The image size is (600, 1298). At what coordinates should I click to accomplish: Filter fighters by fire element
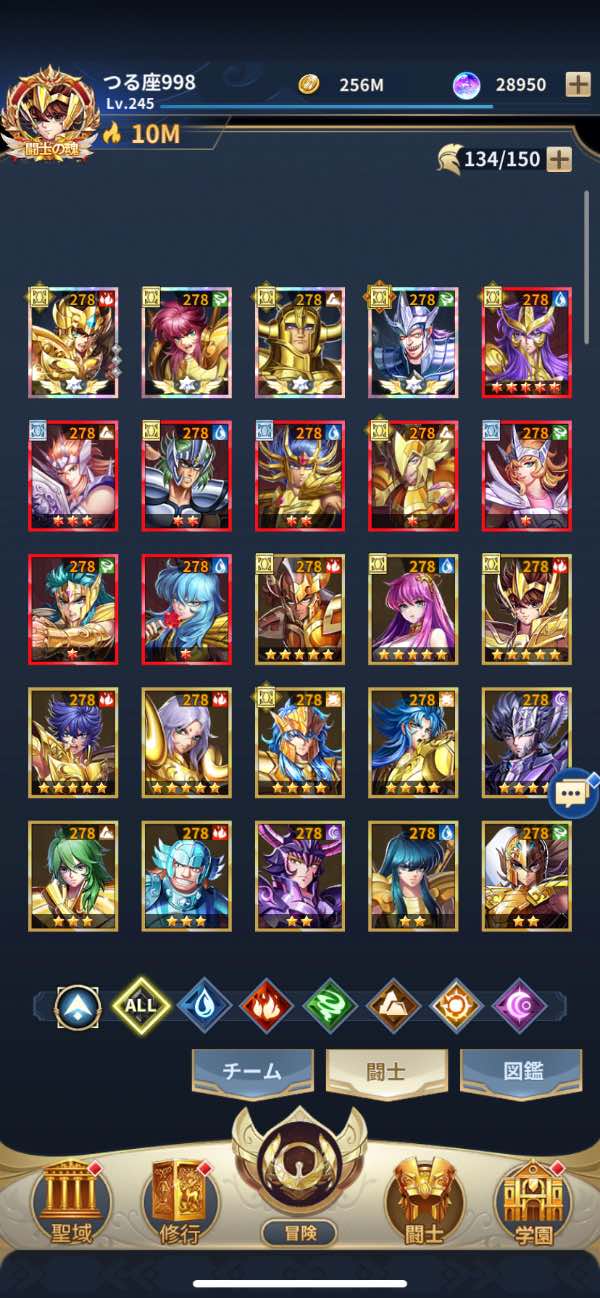267,1005
